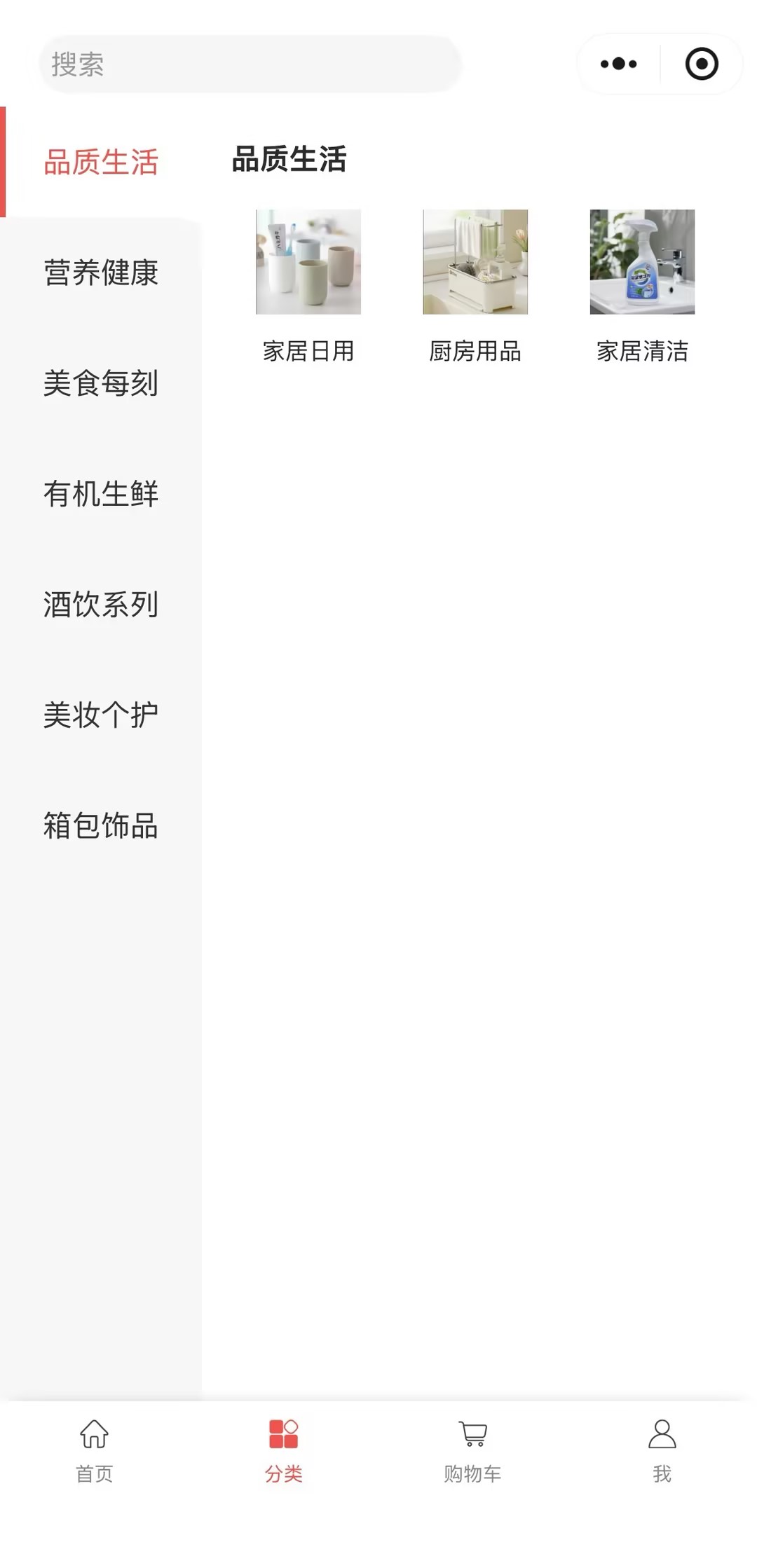Open the 厨房用品 subcategory tile
757x1568 pixels.
[x=475, y=287]
